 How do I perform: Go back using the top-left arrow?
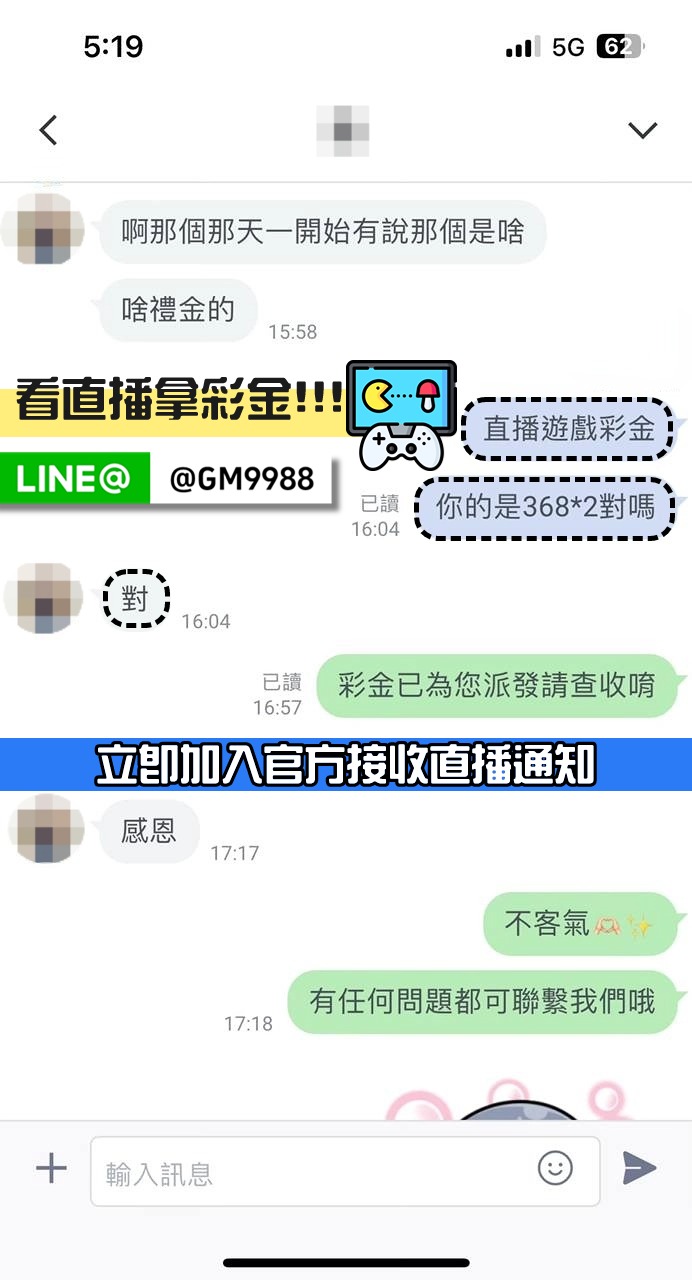(48, 130)
